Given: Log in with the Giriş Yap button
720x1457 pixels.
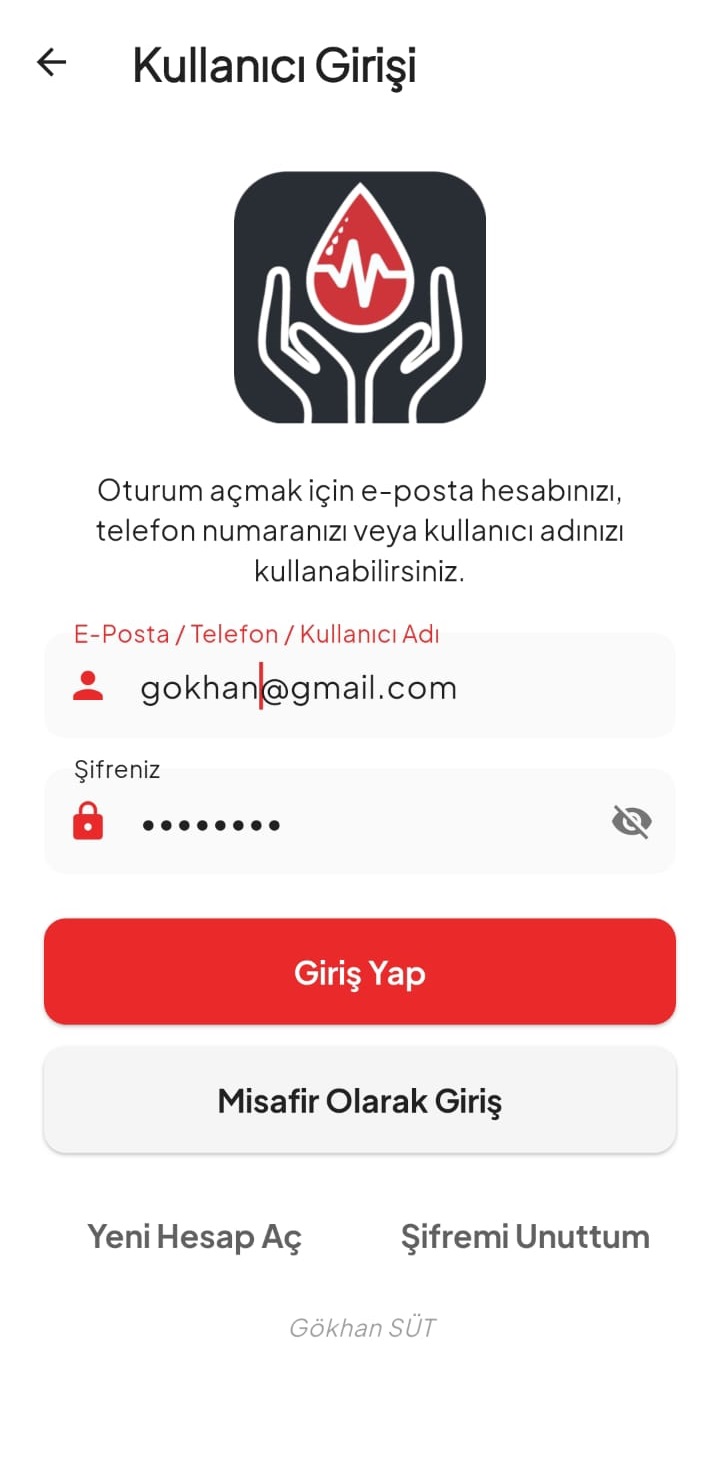Looking at the screenshot, I should tap(360, 972).
